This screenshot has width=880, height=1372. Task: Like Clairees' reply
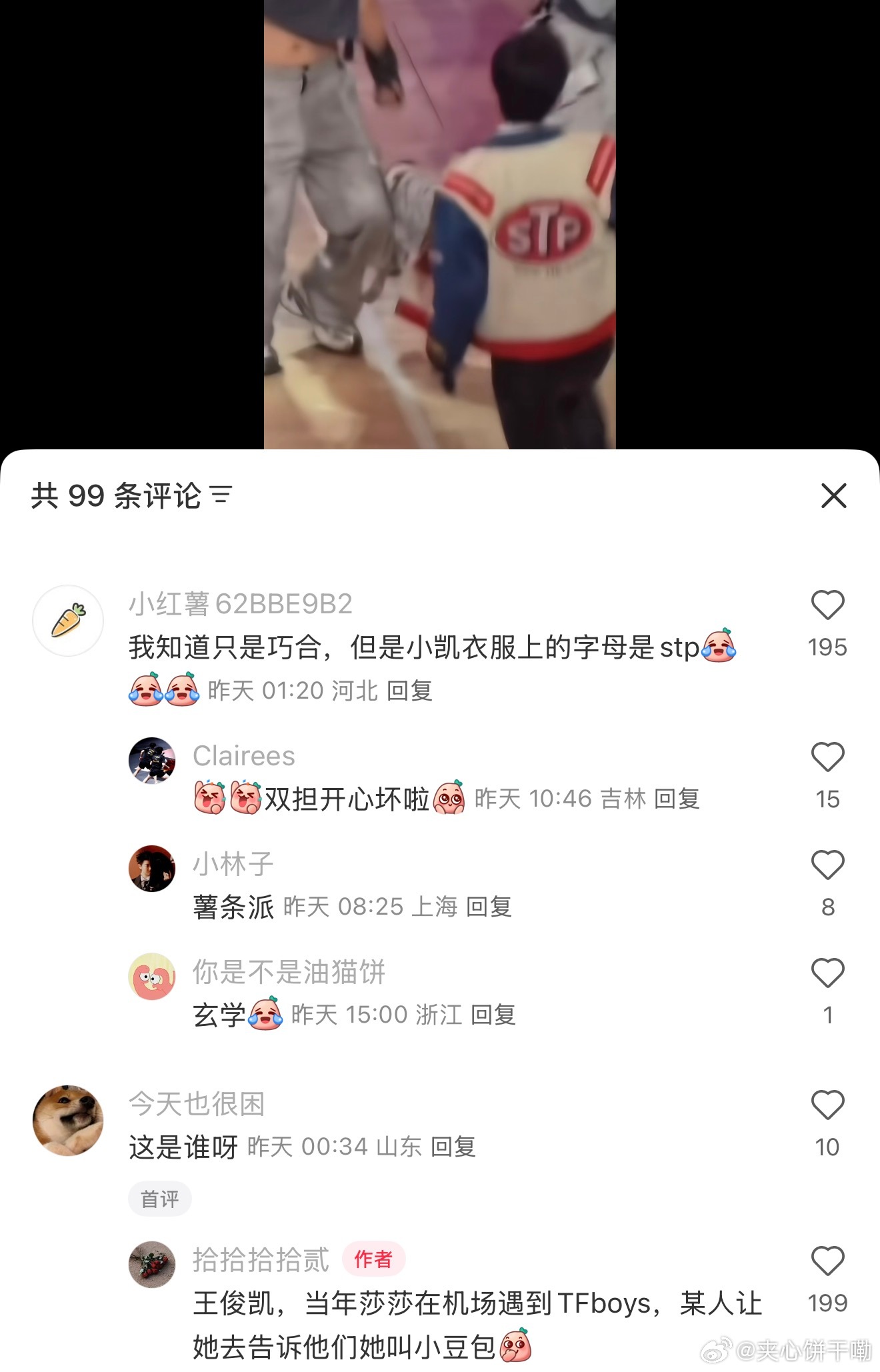click(x=827, y=757)
